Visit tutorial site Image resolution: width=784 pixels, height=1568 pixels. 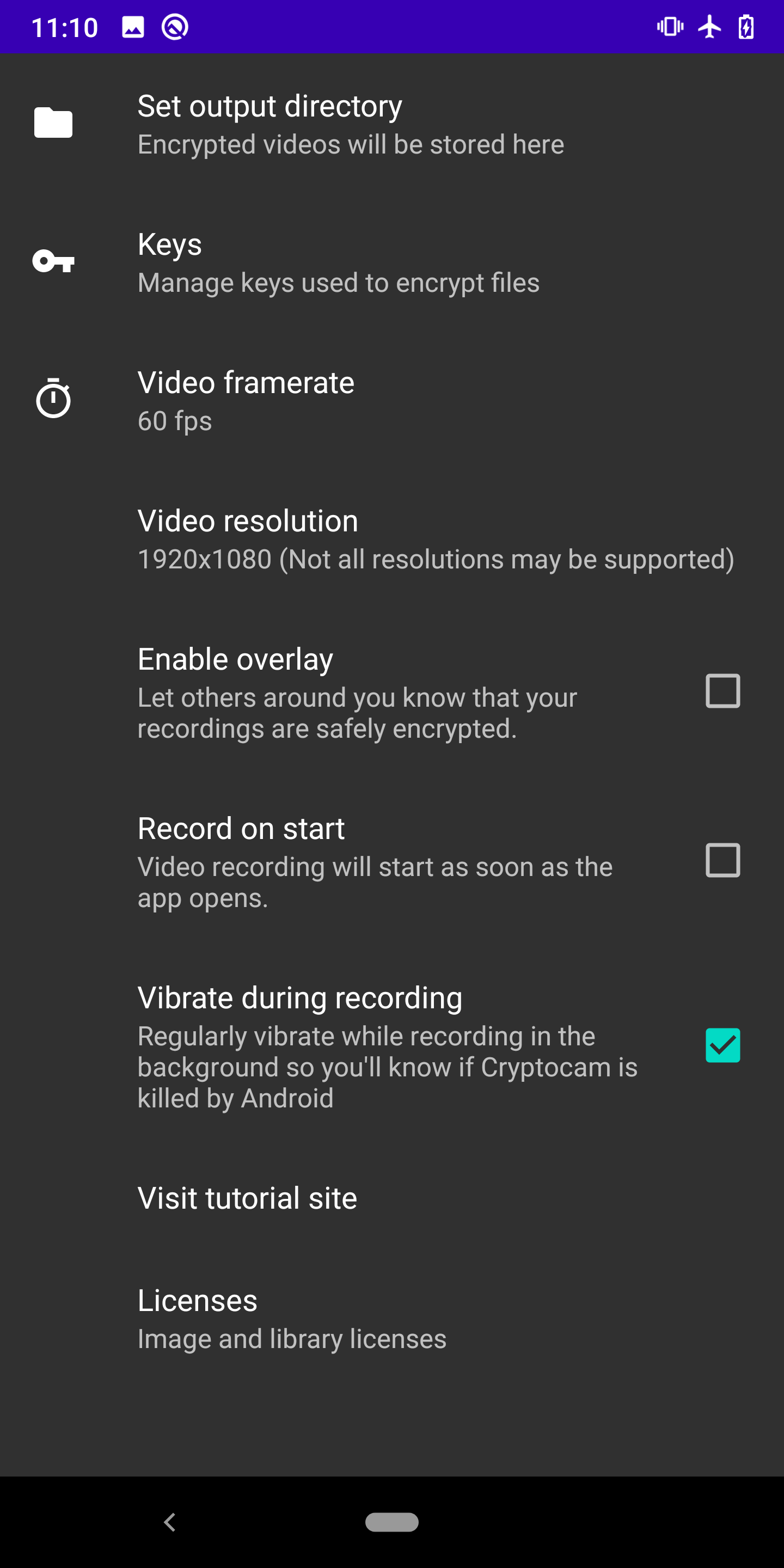(247, 1198)
